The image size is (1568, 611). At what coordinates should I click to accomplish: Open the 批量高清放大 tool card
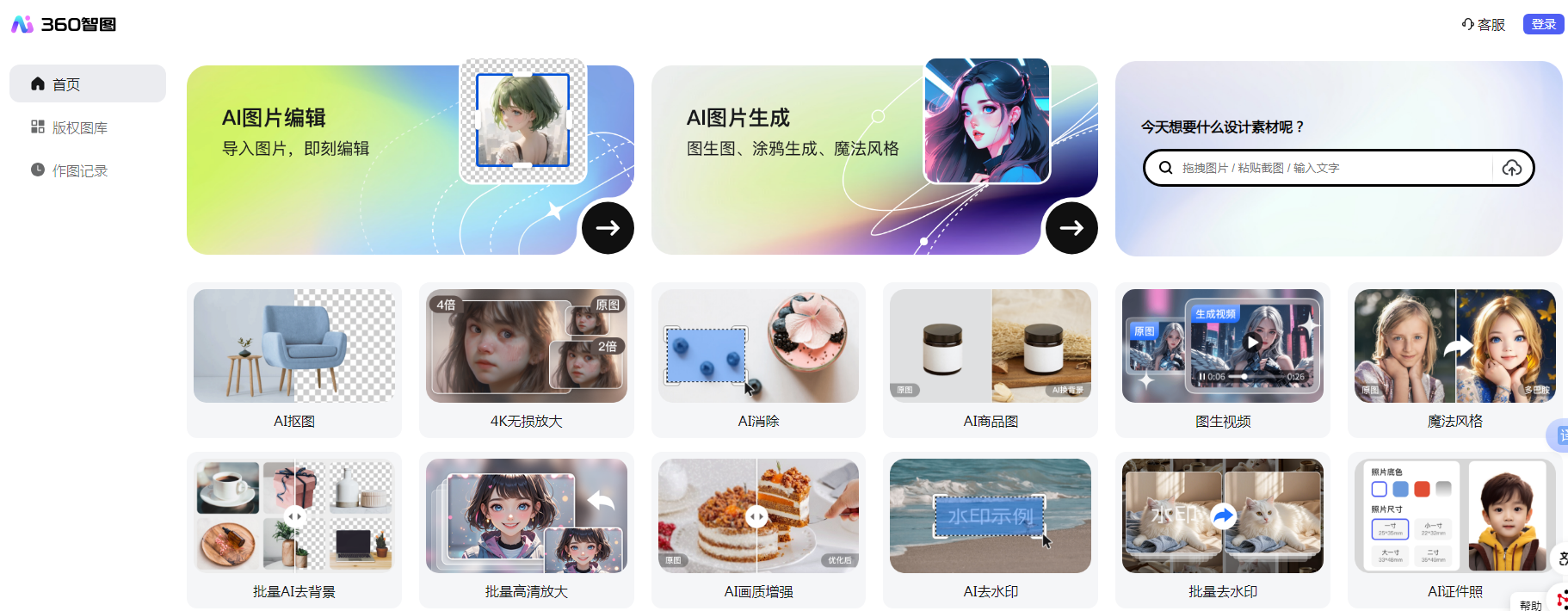pos(526,528)
